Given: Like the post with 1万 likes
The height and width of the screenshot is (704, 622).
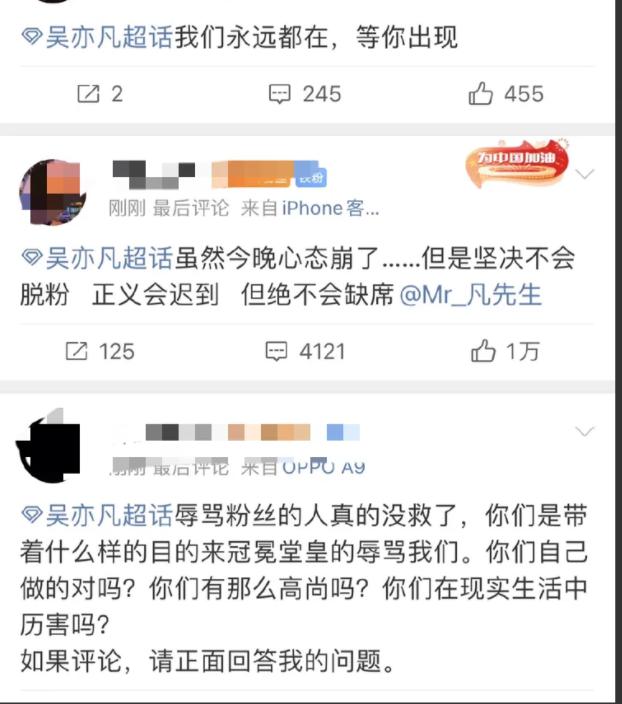Looking at the screenshot, I should click(505, 351).
